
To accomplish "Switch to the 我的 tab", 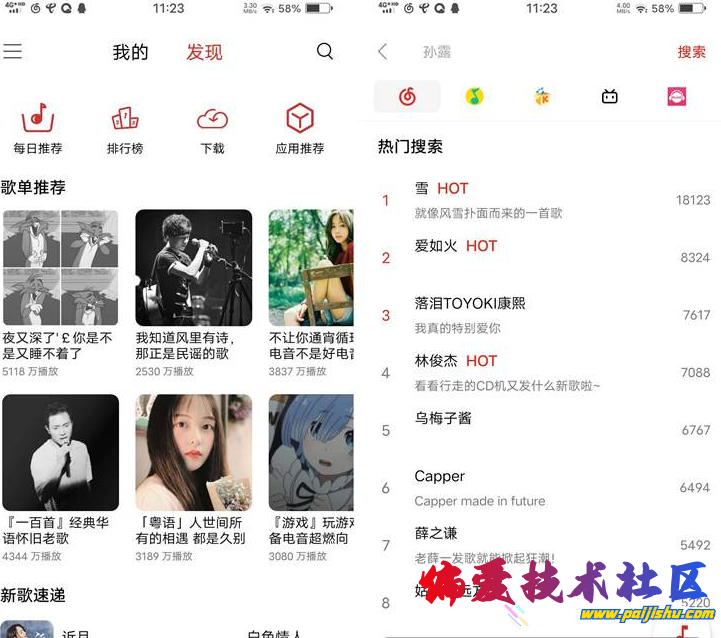I will pyautogui.click(x=130, y=52).
